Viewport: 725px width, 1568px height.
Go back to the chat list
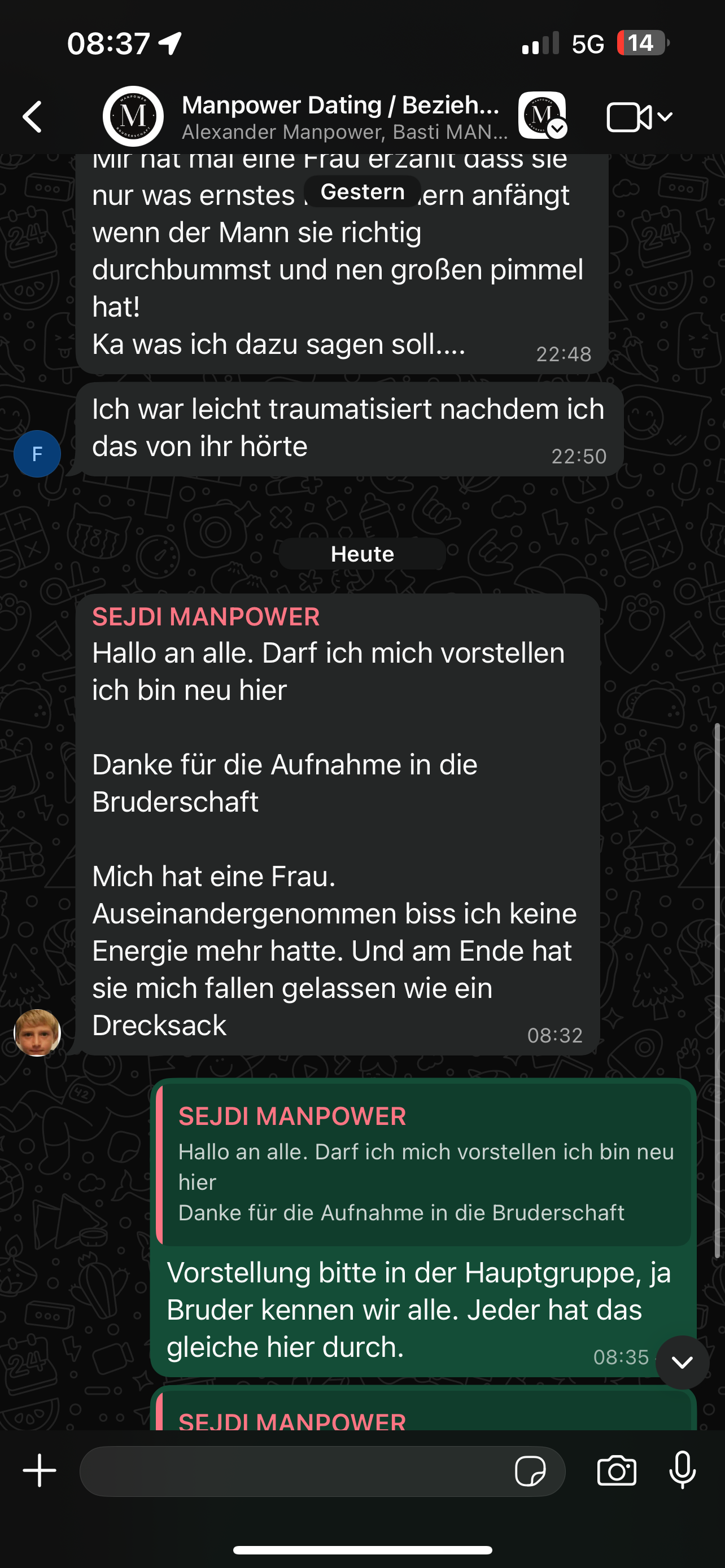pyautogui.click(x=33, y=116)
